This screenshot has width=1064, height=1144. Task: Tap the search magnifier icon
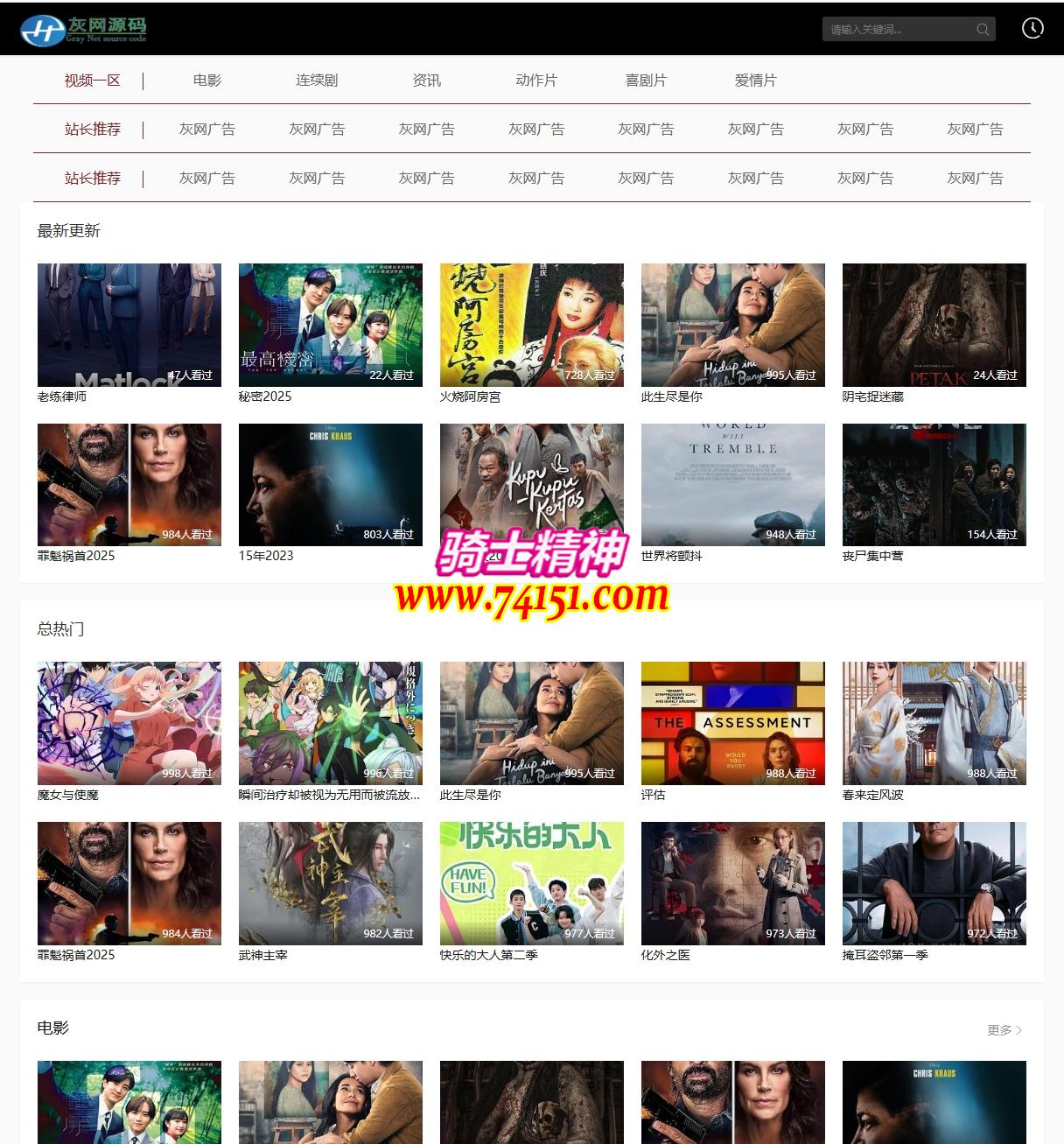pos(983,30)
